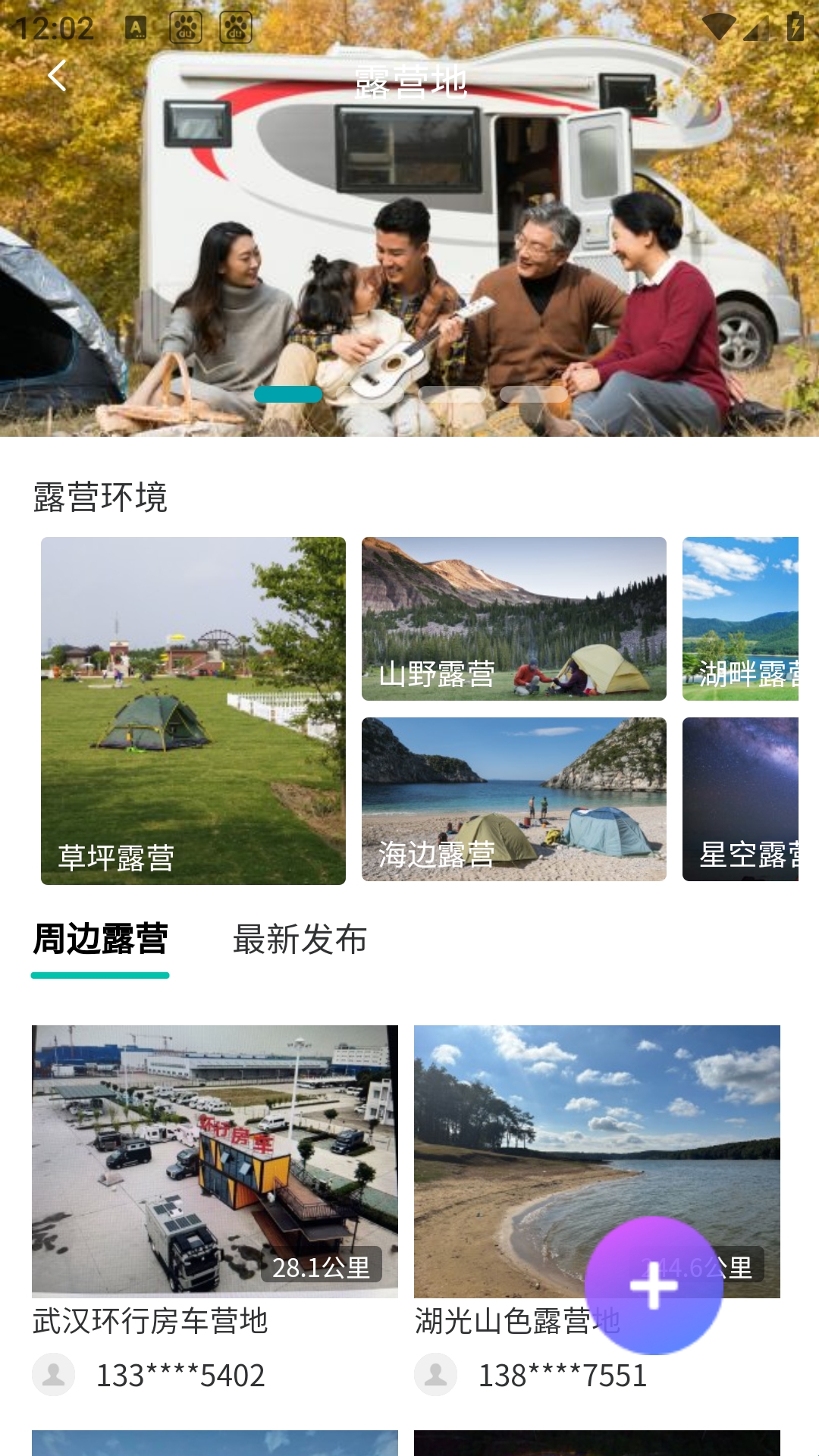This screenshot has height=1456, width=819.
Task: Open the 草坪露营 environment tile
Action: point(193,711)
